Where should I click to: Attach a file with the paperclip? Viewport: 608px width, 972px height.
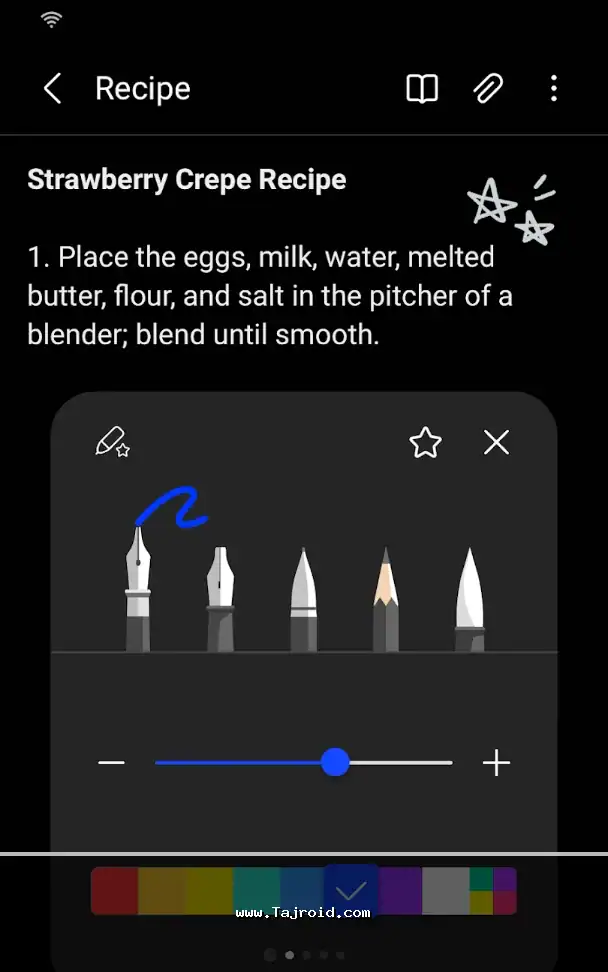tap(488, 89)
